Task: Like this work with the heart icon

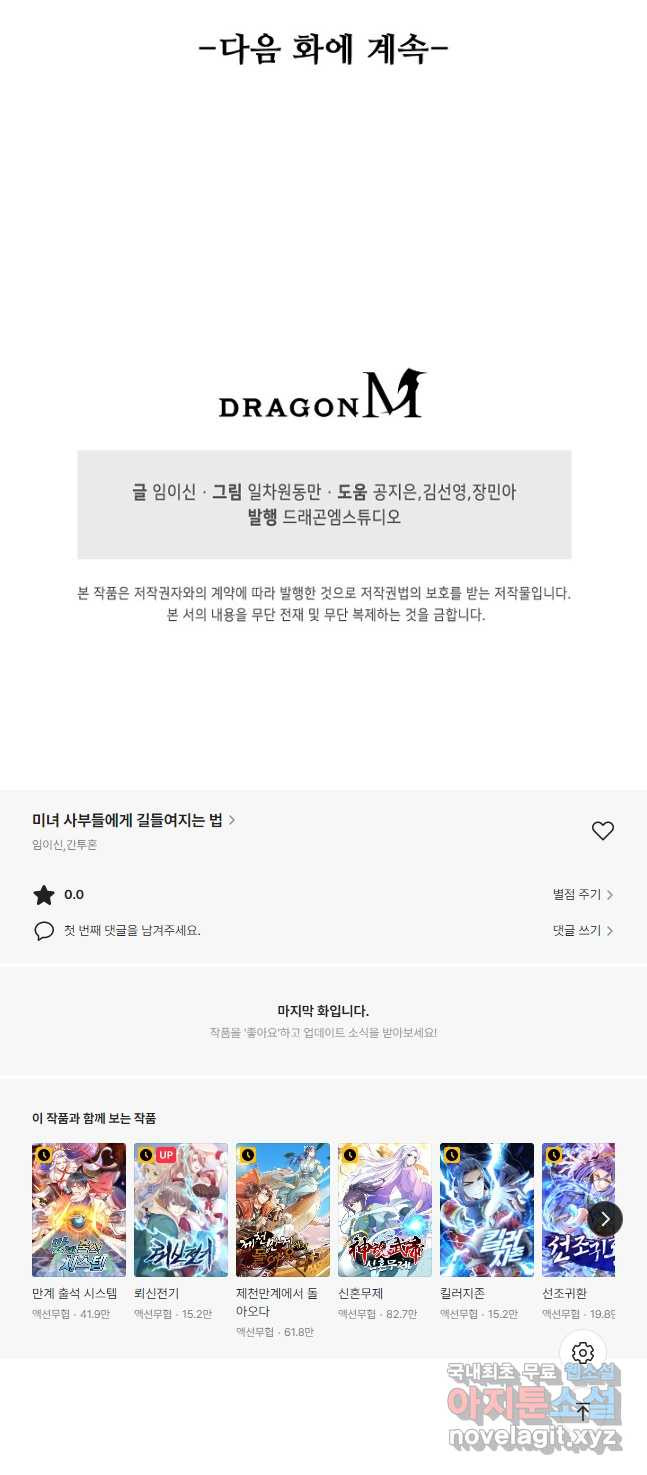Action: [x=602, y=831]
